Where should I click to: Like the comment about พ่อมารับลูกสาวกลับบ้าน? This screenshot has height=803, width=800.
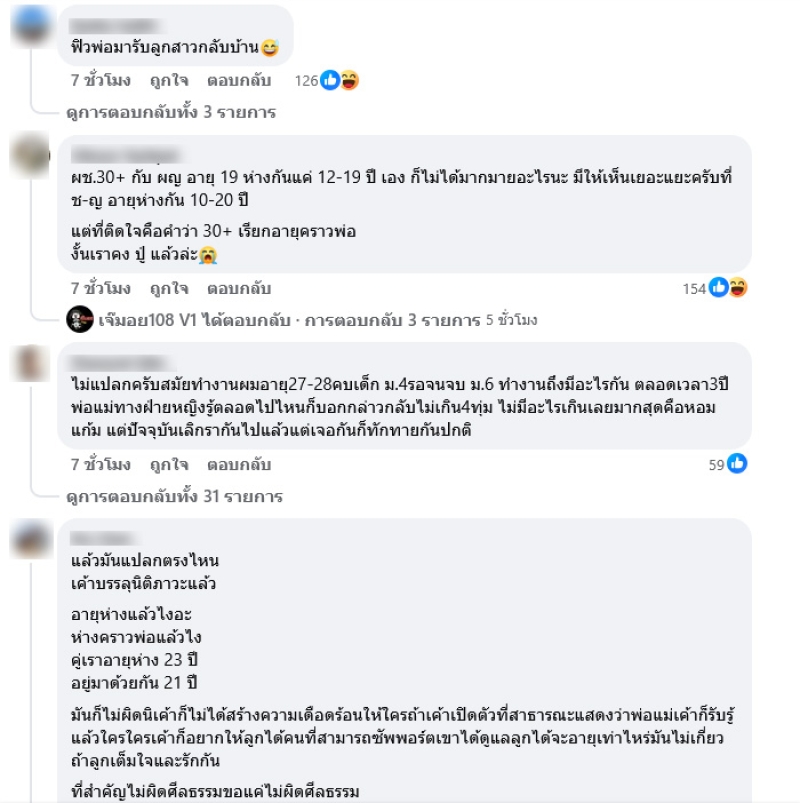[169, 80]
